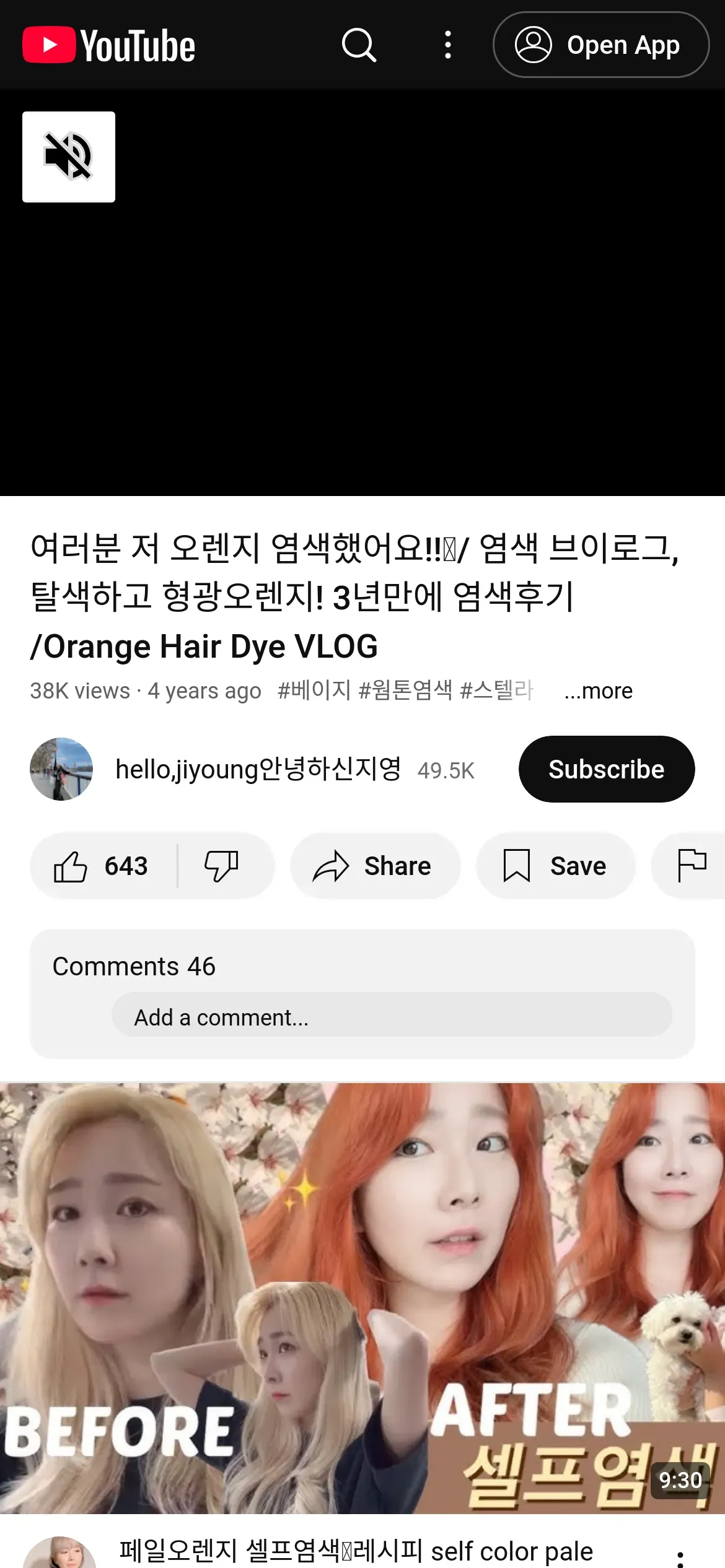Open the top bar overflow menu

tap(448, 45)
